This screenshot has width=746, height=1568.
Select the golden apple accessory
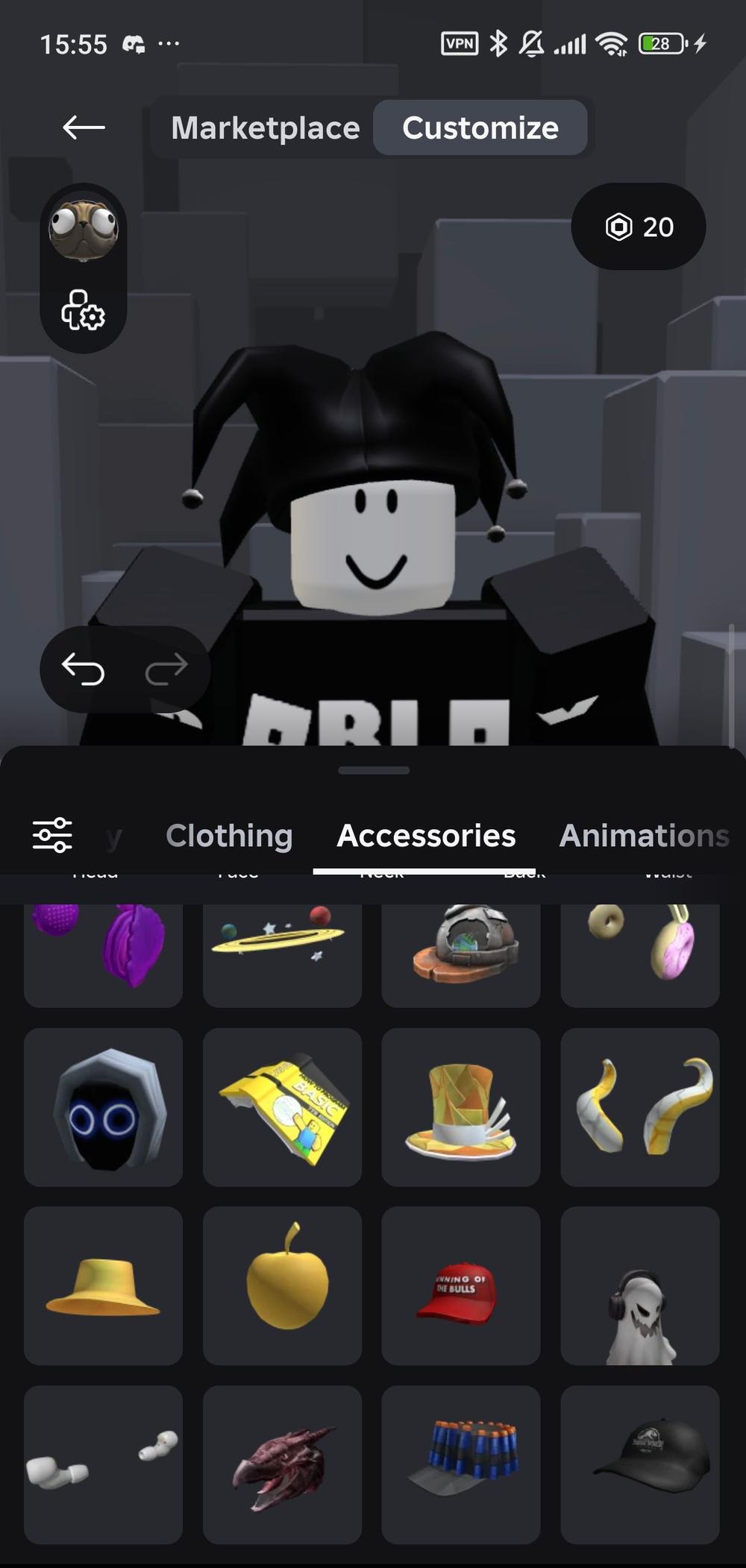(x=282, y=1285)
